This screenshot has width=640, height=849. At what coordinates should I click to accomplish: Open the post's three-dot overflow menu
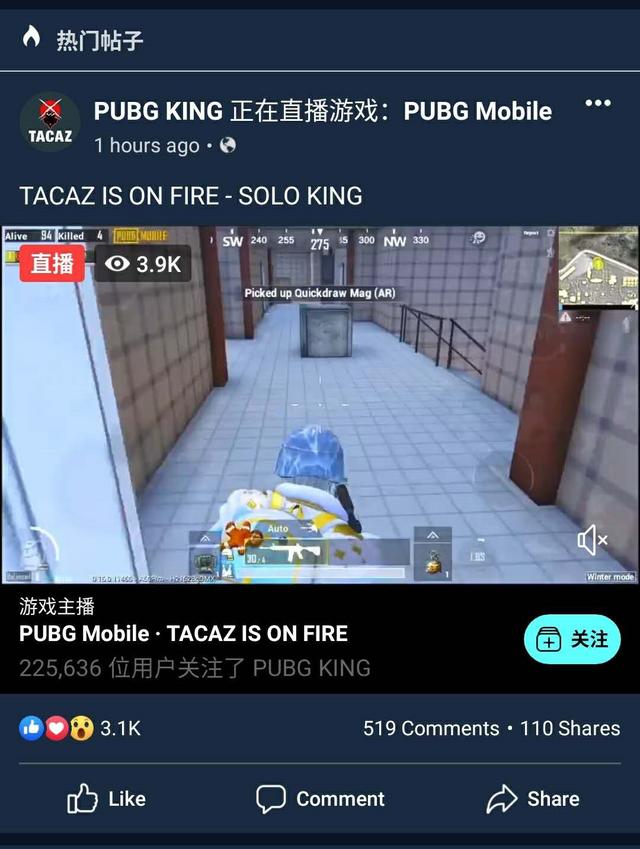pos(597,104)
